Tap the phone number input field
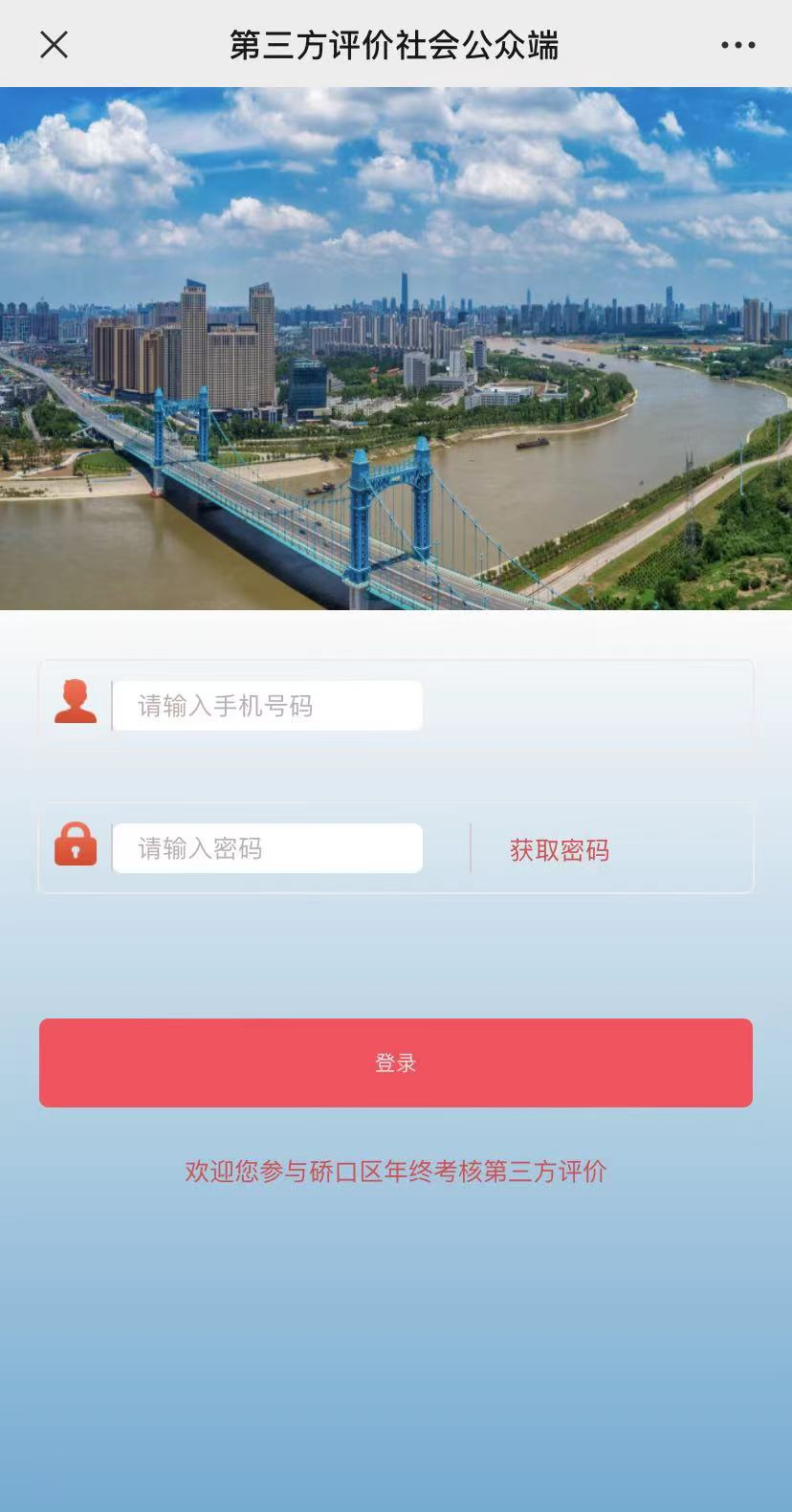792x1512 pixels. click(x=267, y=706)
